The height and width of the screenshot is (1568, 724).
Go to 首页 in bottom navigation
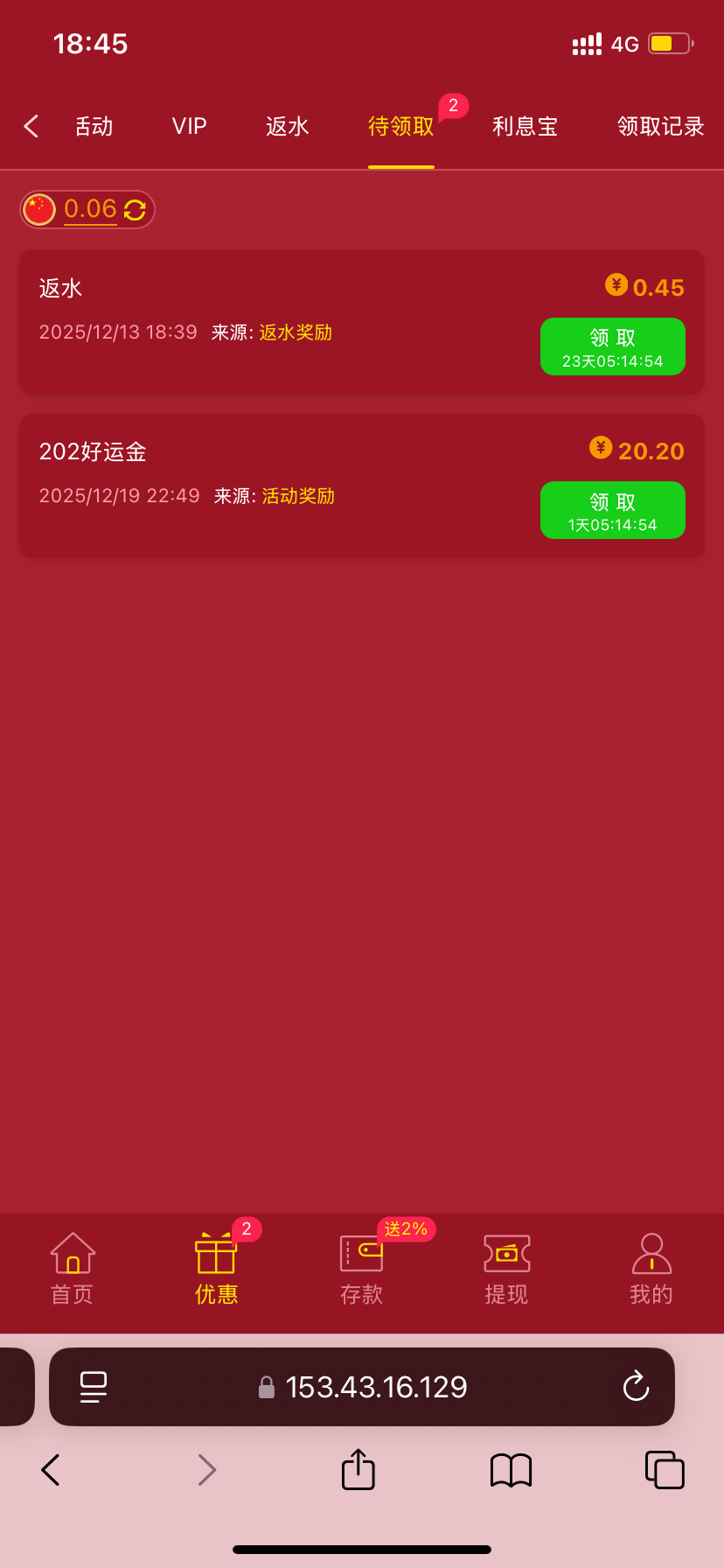pyautogui.click(x=73, y=1269)
